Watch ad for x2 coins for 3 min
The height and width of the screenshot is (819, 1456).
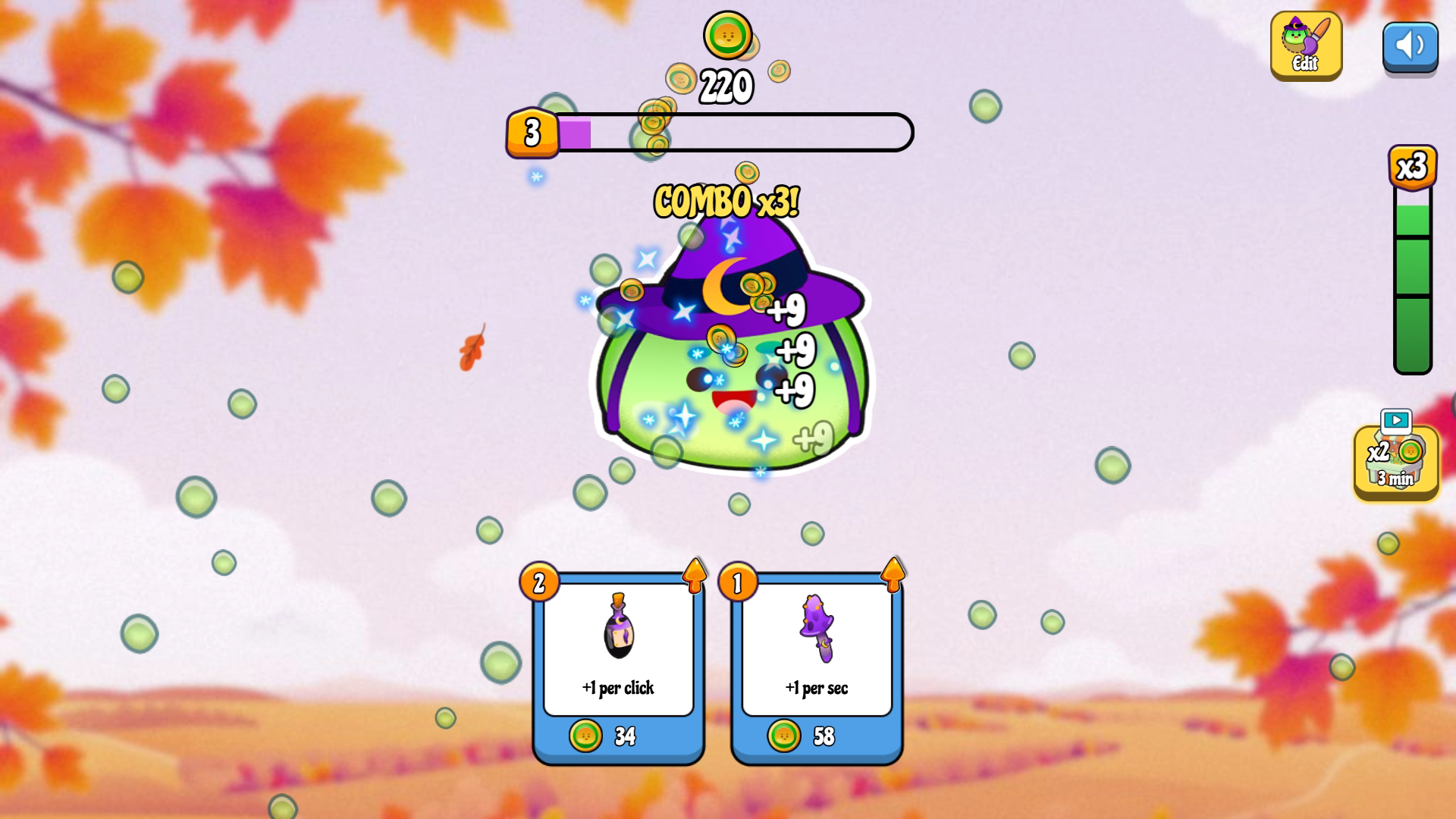click(1395, 461)
